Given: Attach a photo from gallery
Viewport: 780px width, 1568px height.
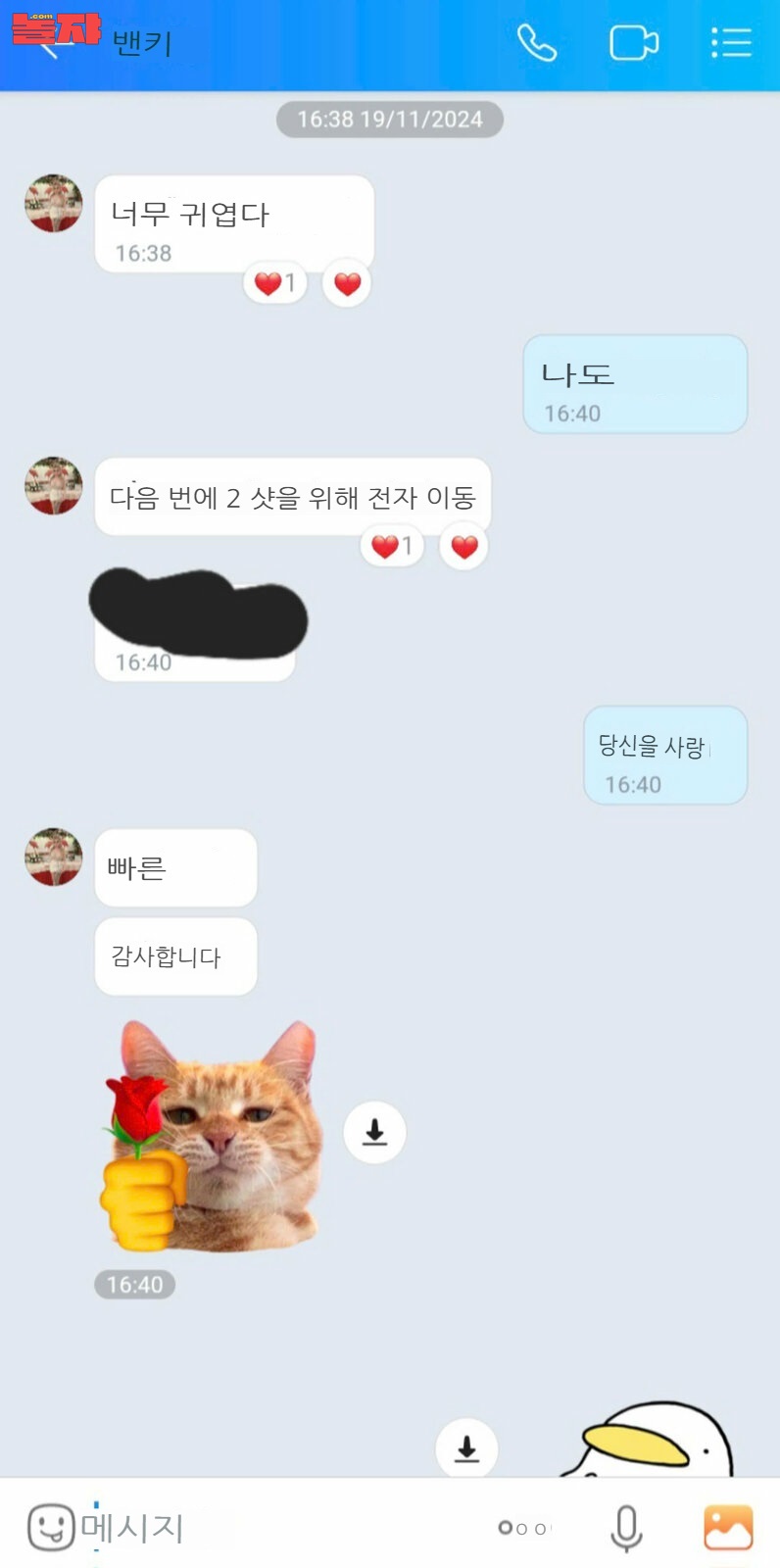Looking at the screenshot, I should 728,1528.
